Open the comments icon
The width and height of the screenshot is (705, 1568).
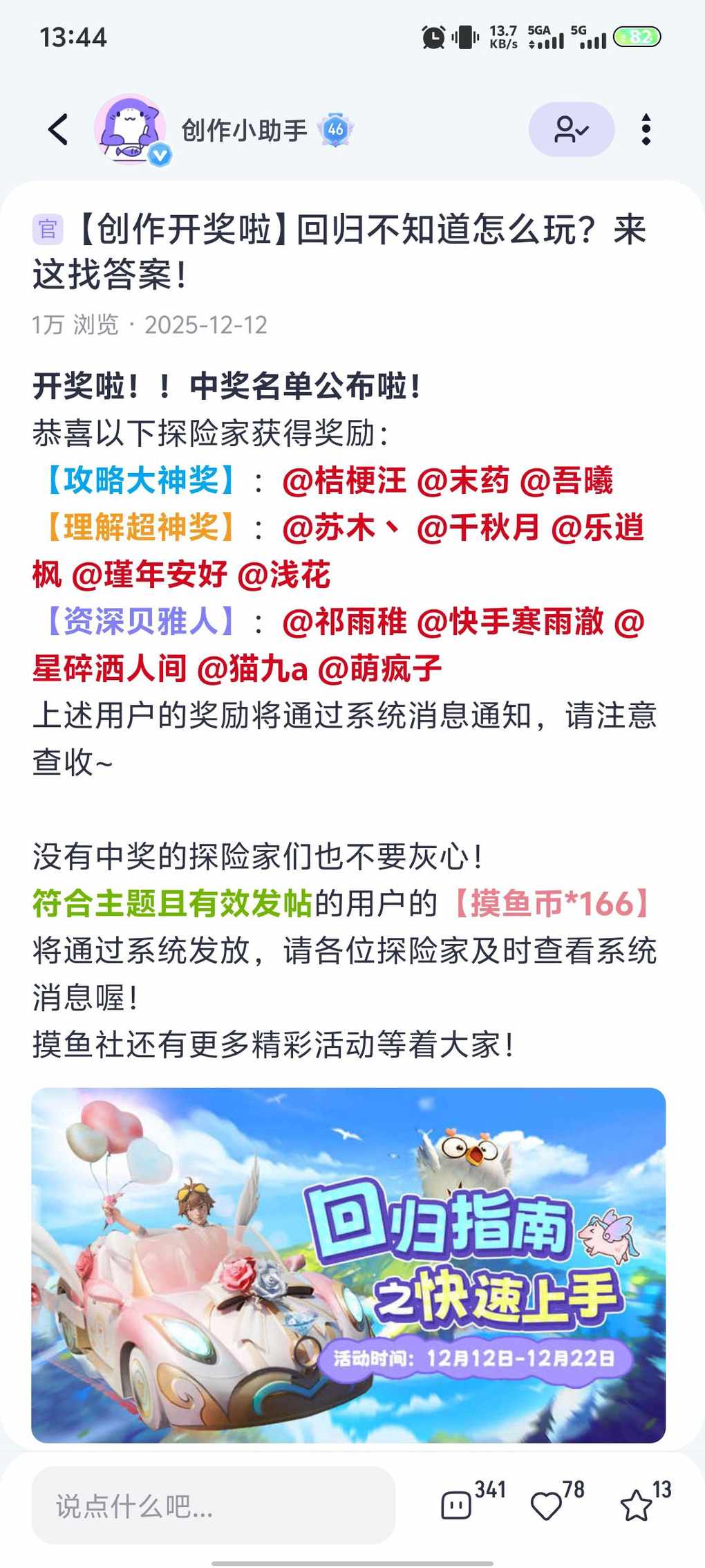(x=457, y=1506)
